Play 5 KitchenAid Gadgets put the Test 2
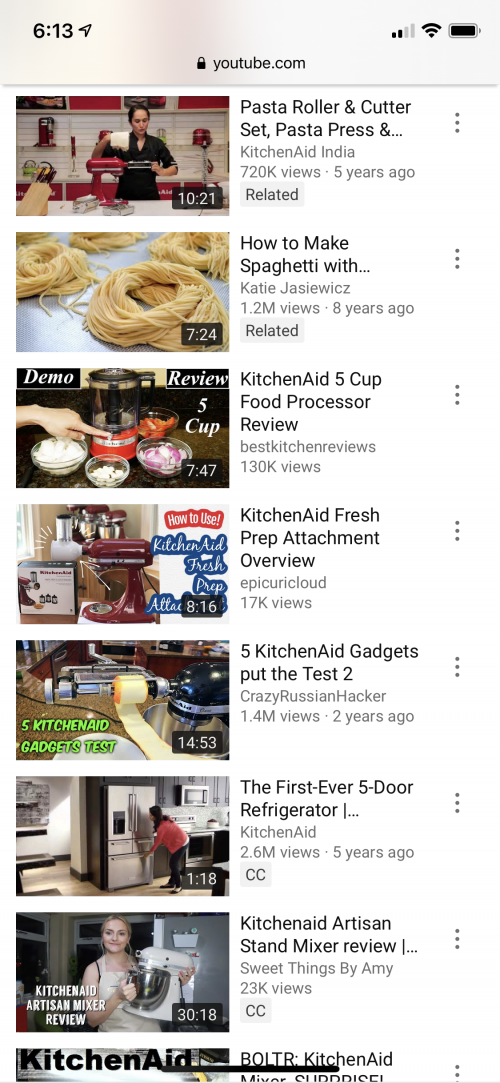Screen dimensions: 500x1083 tap(123, 700)
